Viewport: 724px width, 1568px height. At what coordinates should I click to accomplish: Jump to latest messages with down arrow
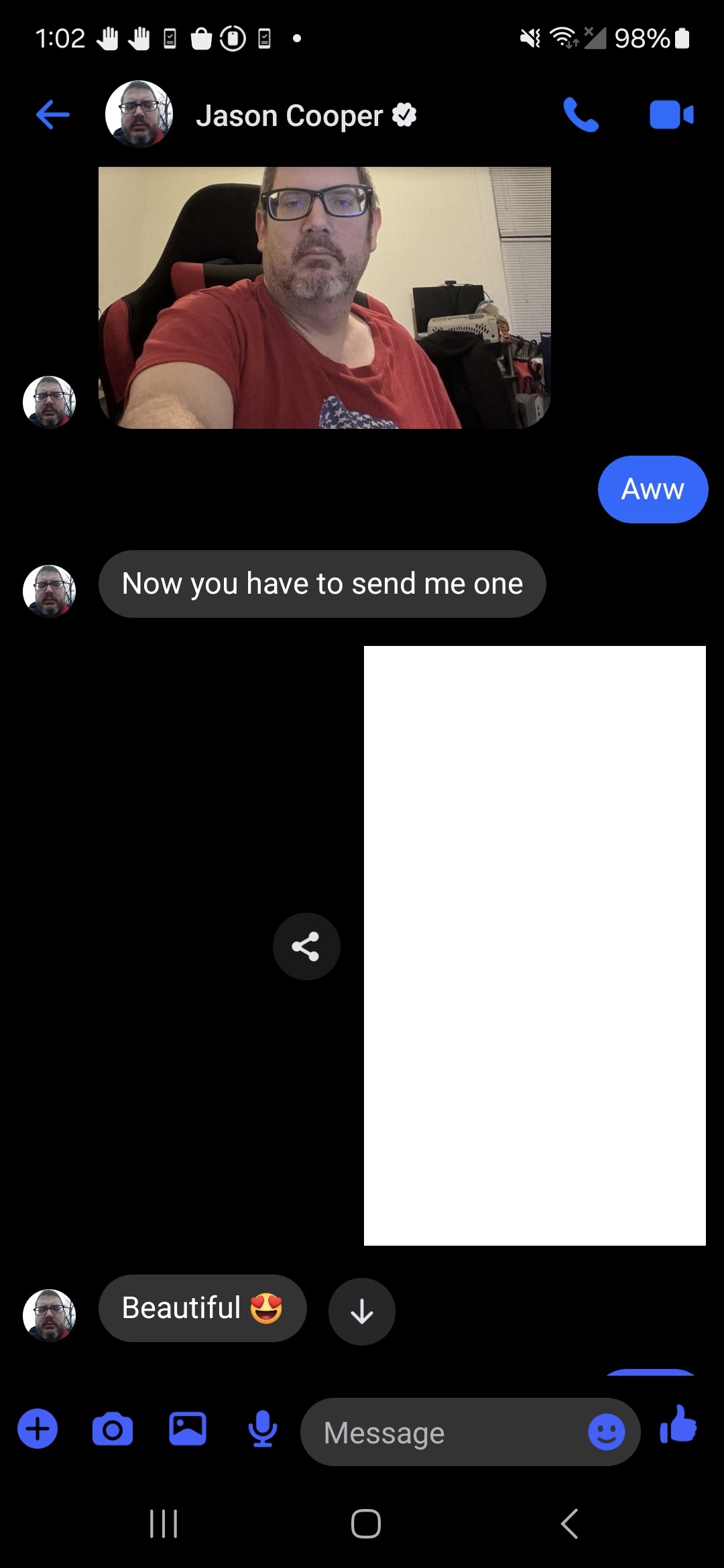click(x=362, y=1311)
